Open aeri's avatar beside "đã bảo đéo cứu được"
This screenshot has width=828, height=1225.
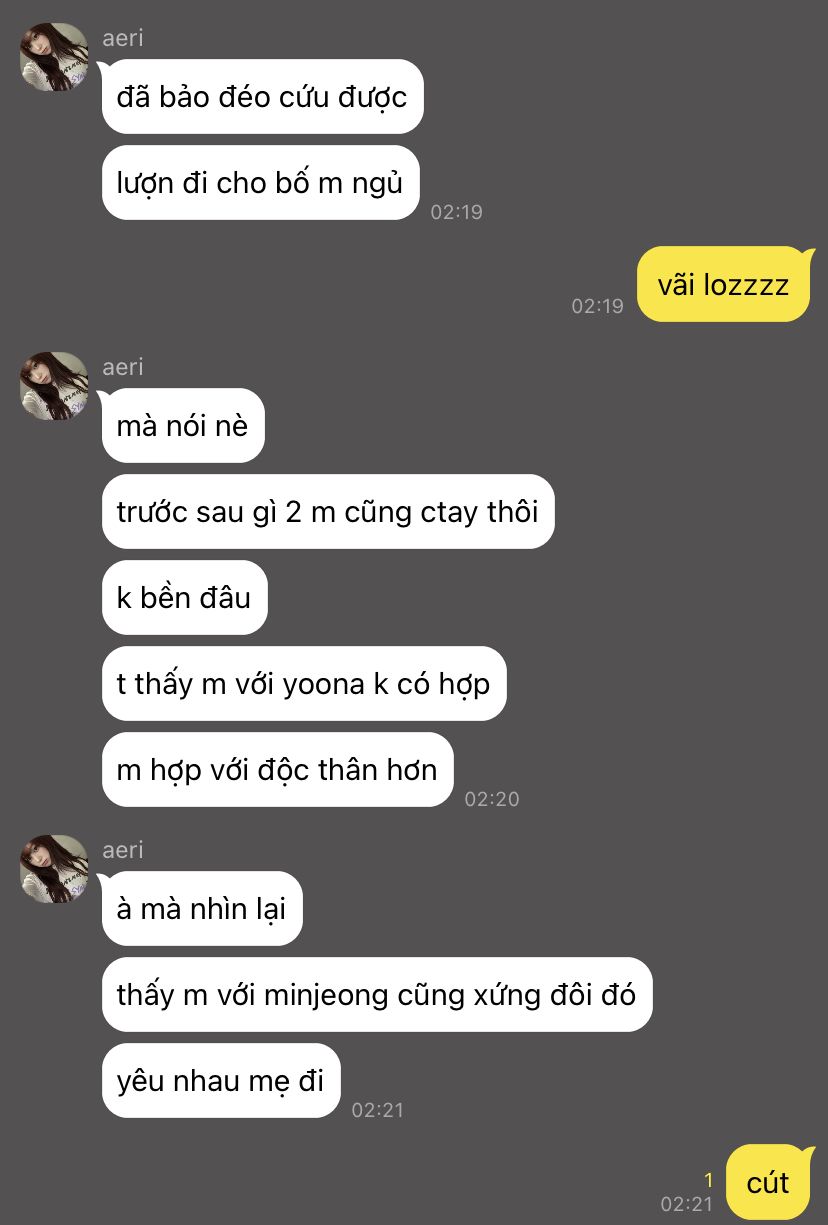(x=54, y=57)
